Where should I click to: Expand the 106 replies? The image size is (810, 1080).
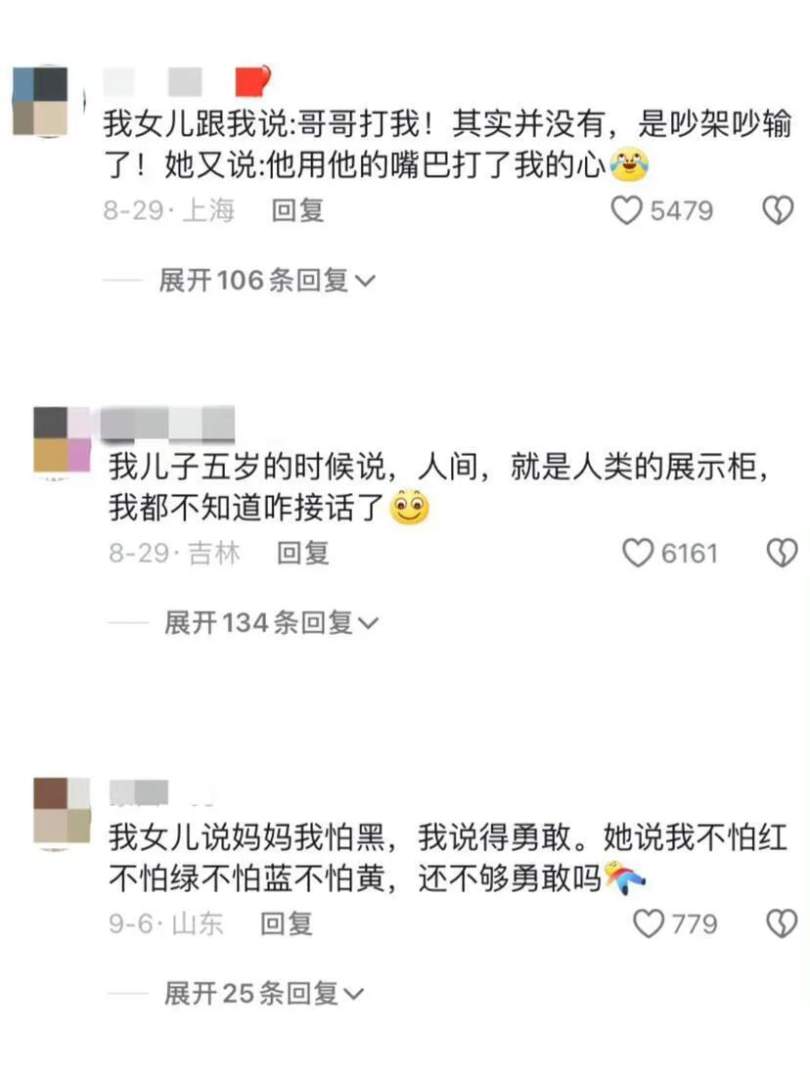tap(266, 281)
